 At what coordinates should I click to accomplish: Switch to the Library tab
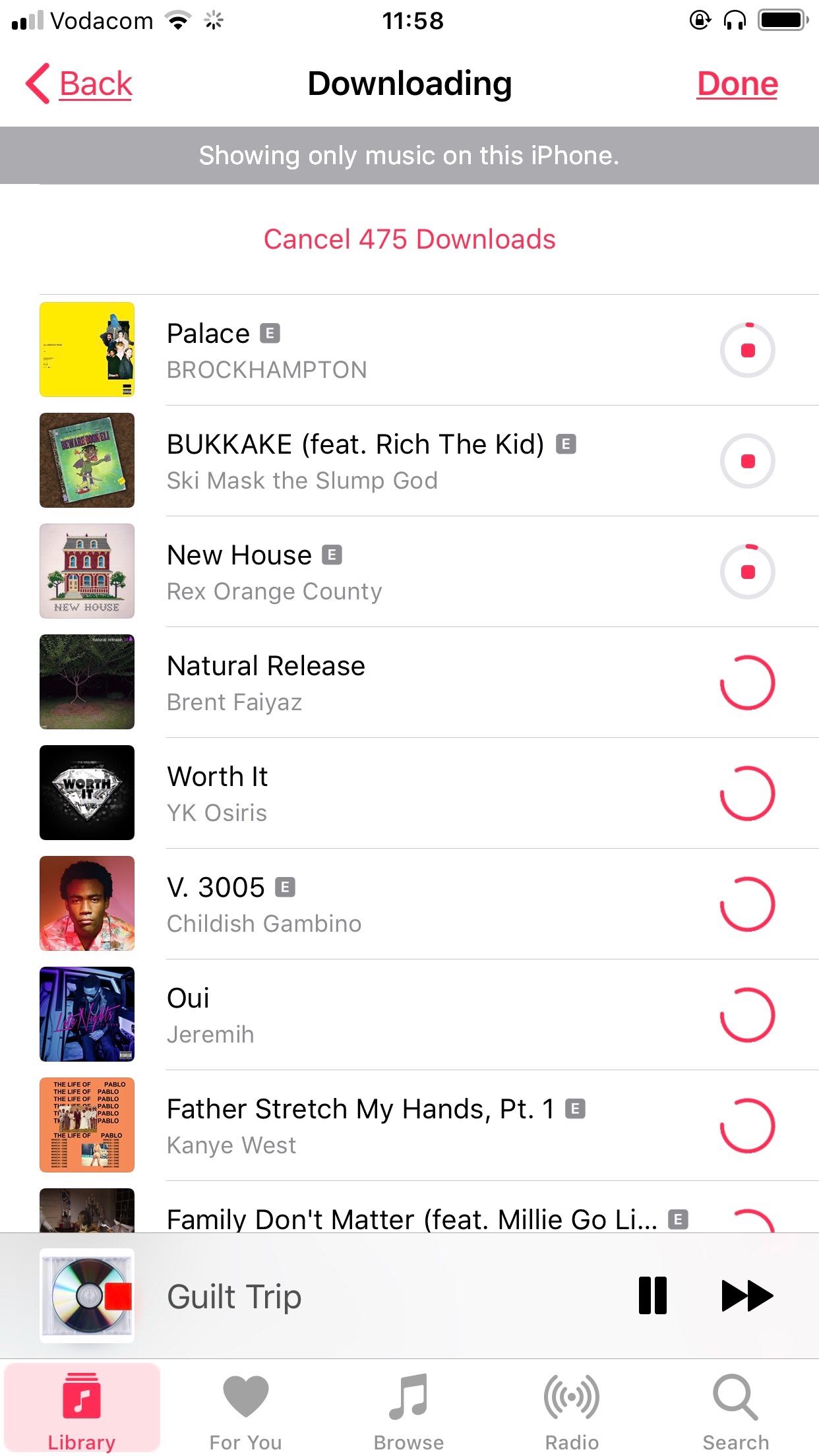[82, 1409]
